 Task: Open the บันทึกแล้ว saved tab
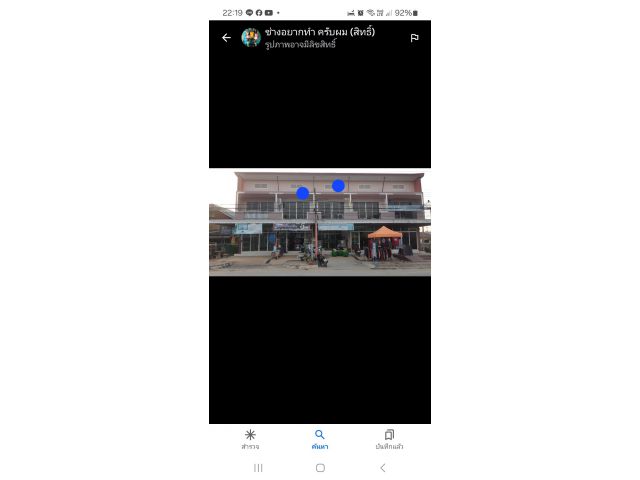click(389, 439)
